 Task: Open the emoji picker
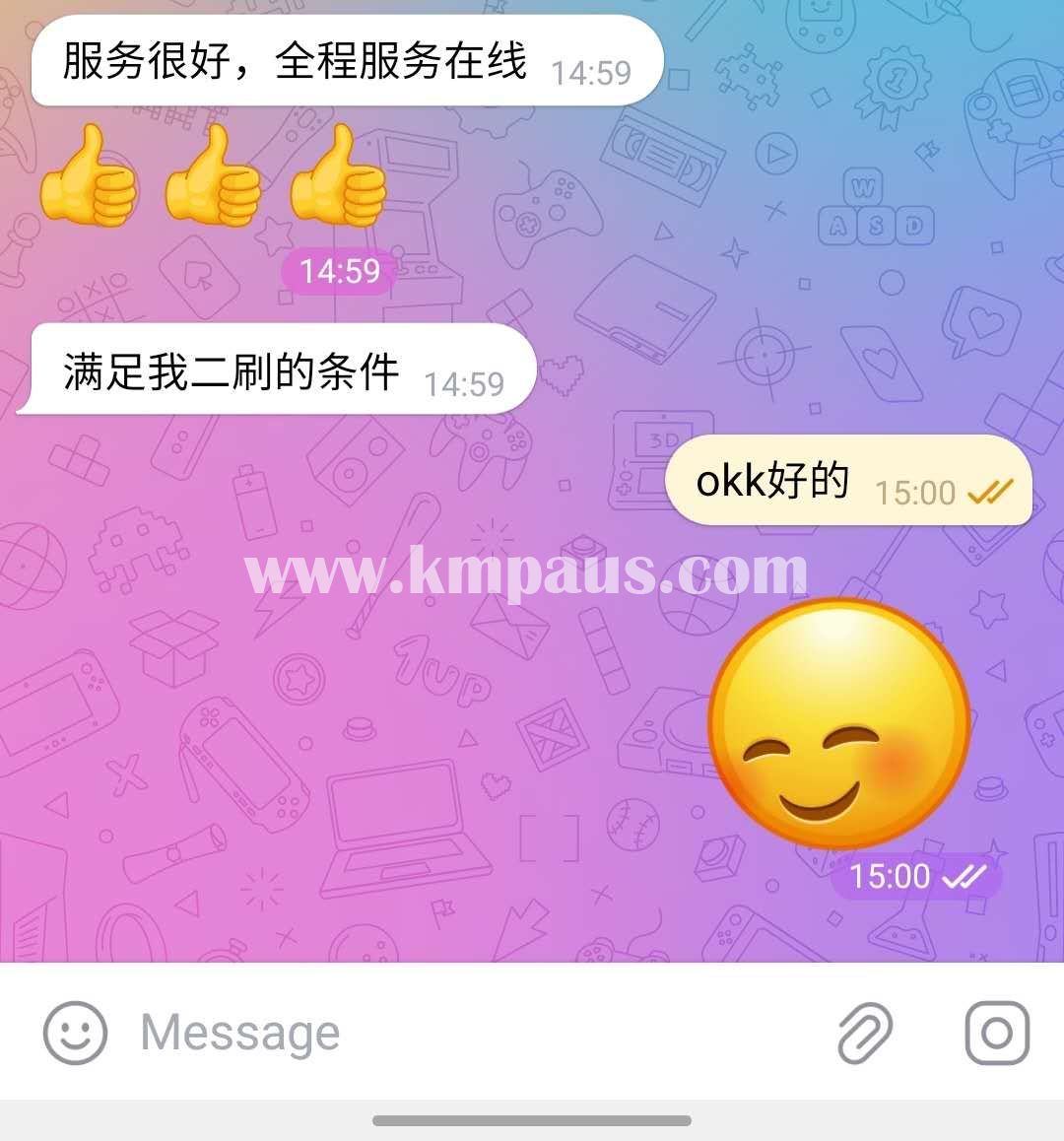[75, 1033]
